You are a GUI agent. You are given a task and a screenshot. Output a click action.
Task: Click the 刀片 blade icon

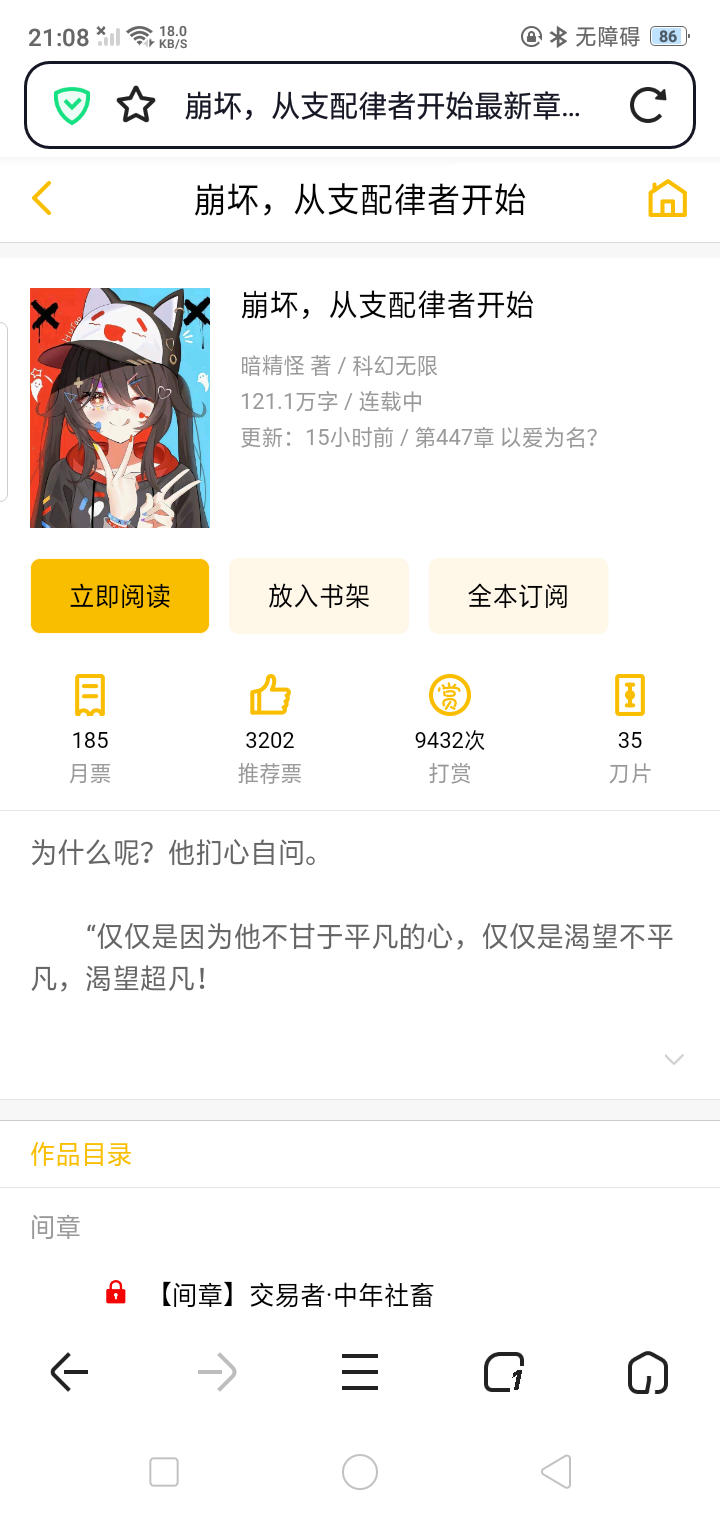[x=629, y=693]
